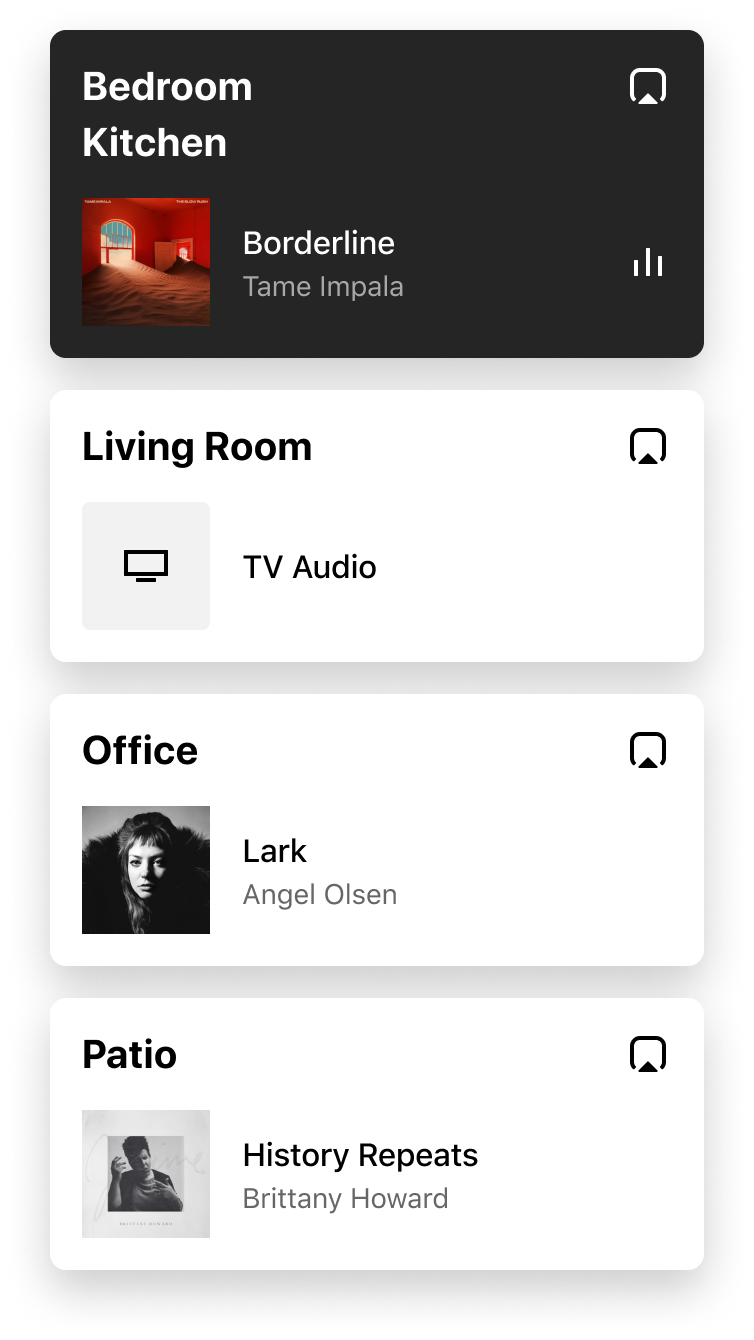
Task: Open the Living Room card
Action: (376, 527)
